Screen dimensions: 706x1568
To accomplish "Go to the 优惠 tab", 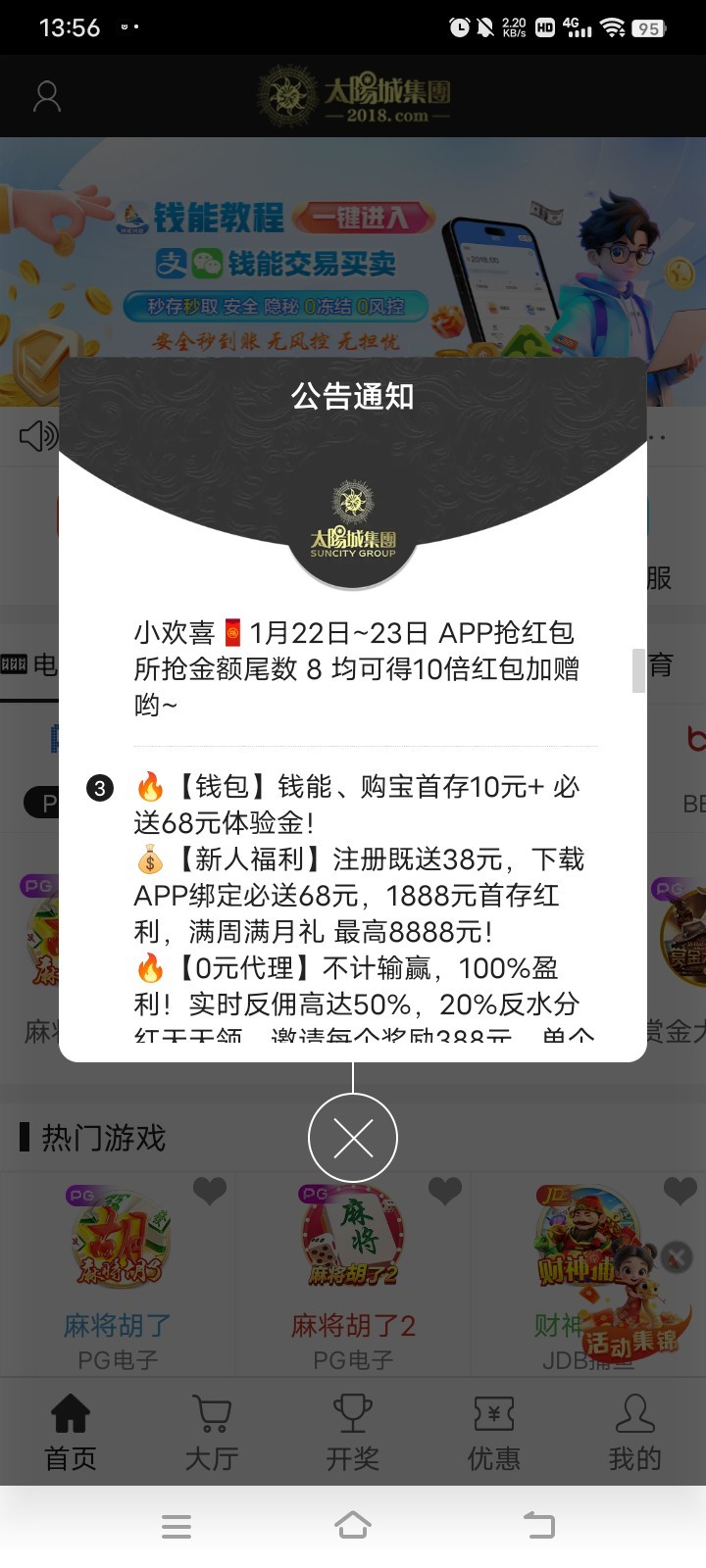I will [x=494, y=1432].
